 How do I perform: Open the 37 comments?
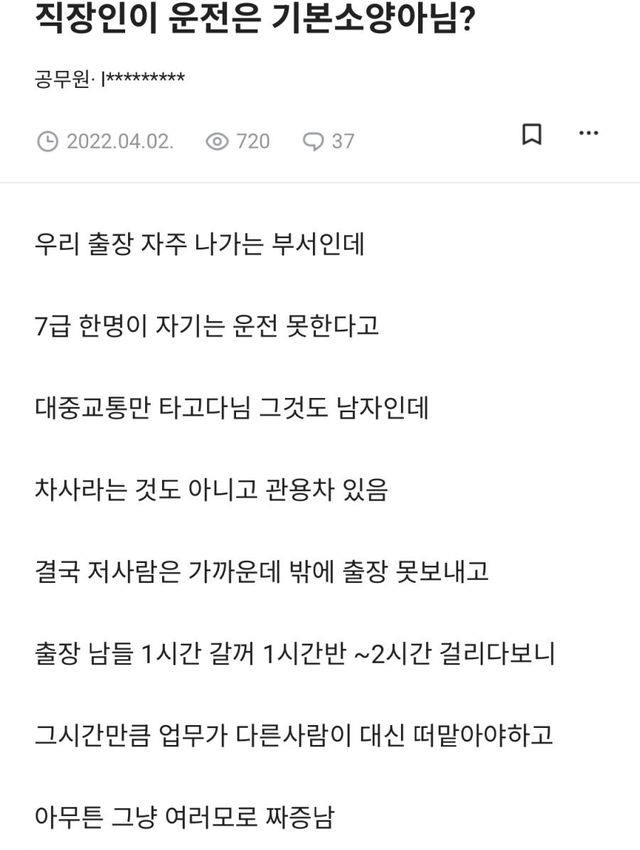(x=329, y=141)
